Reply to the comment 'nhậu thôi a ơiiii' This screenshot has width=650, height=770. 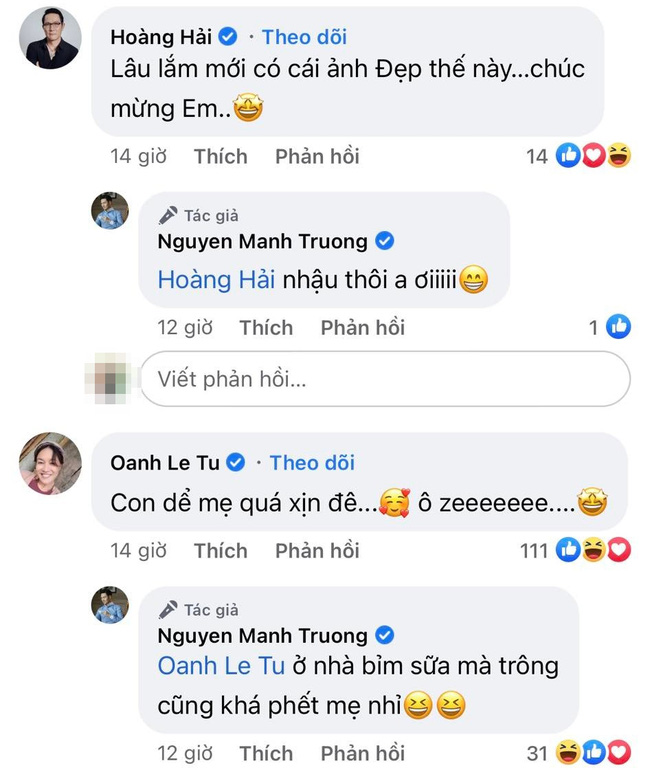pos(362,327)
